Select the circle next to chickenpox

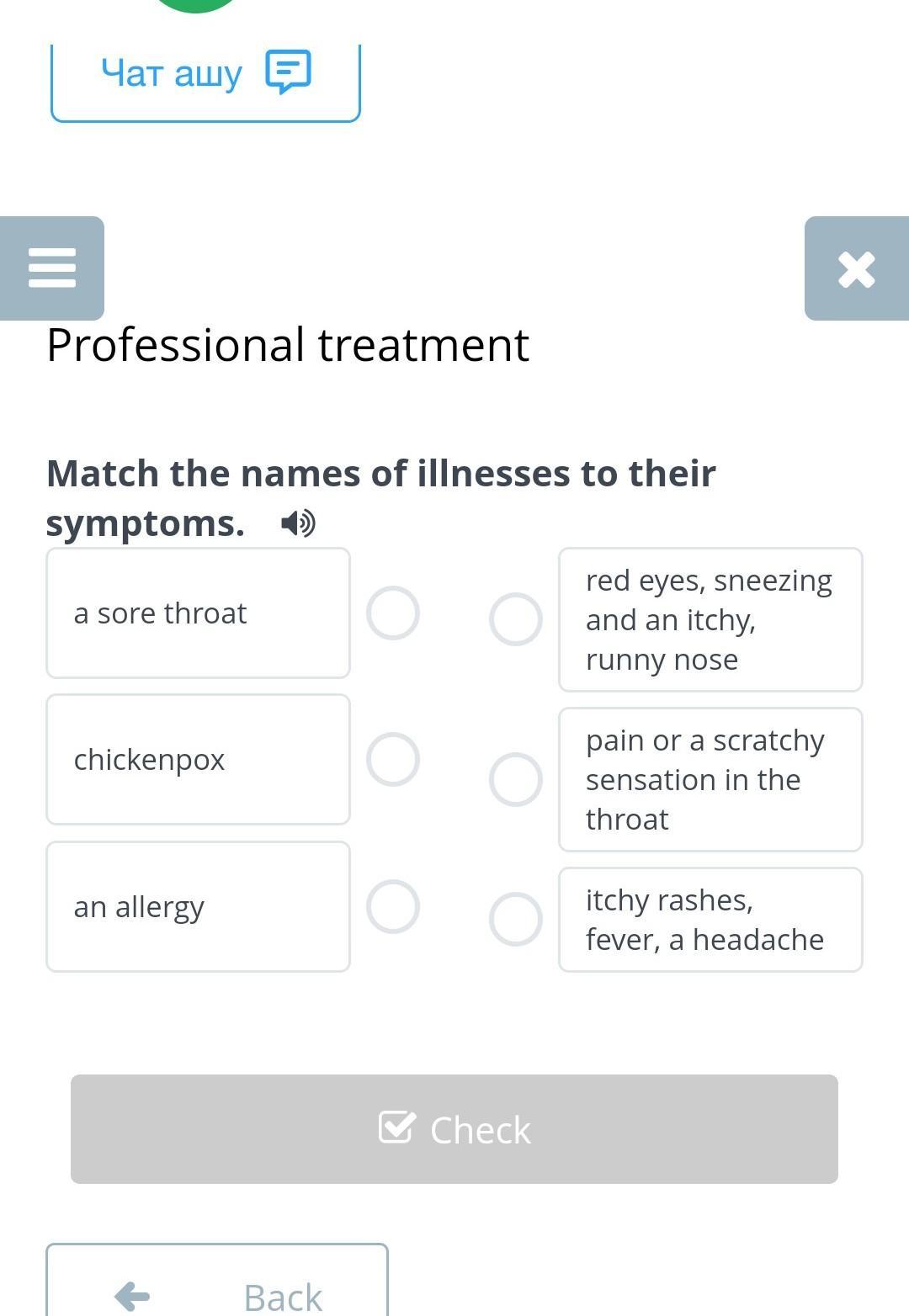click(x=393, y=759)
